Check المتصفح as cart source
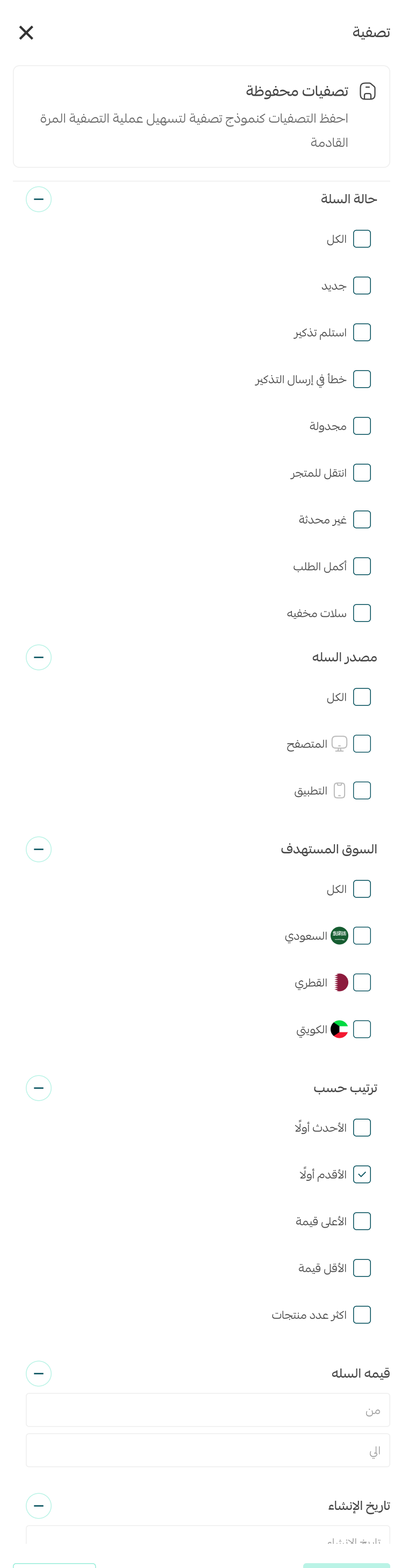 361,744
